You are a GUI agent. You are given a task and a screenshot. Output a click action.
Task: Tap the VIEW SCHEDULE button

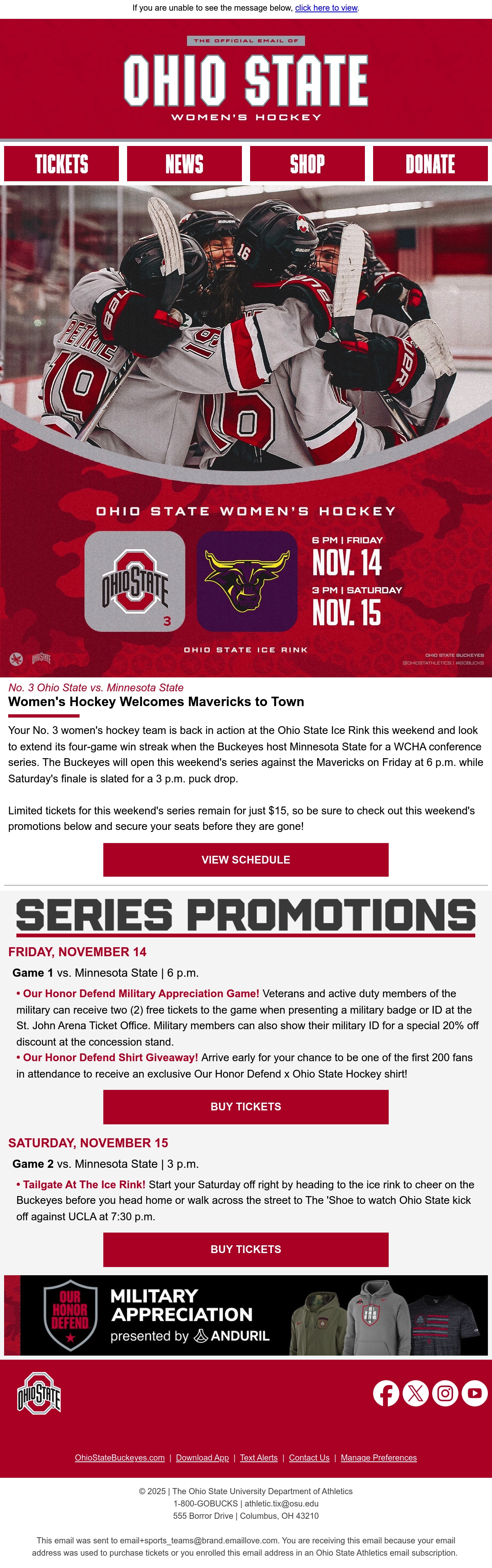[x=246, y=859]
